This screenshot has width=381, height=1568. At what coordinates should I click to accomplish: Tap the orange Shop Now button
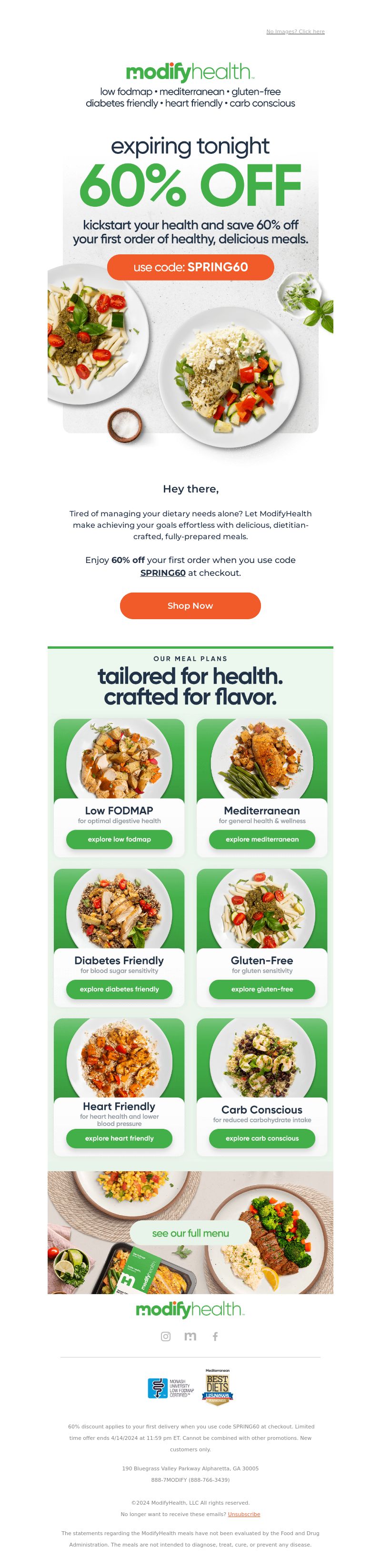tap(190, 606)
